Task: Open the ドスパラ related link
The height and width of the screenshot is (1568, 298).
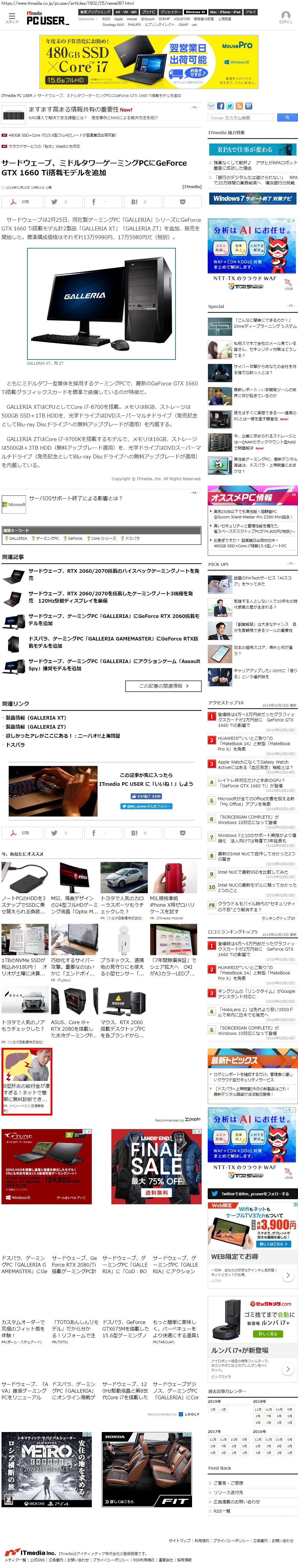Action: 15,744
